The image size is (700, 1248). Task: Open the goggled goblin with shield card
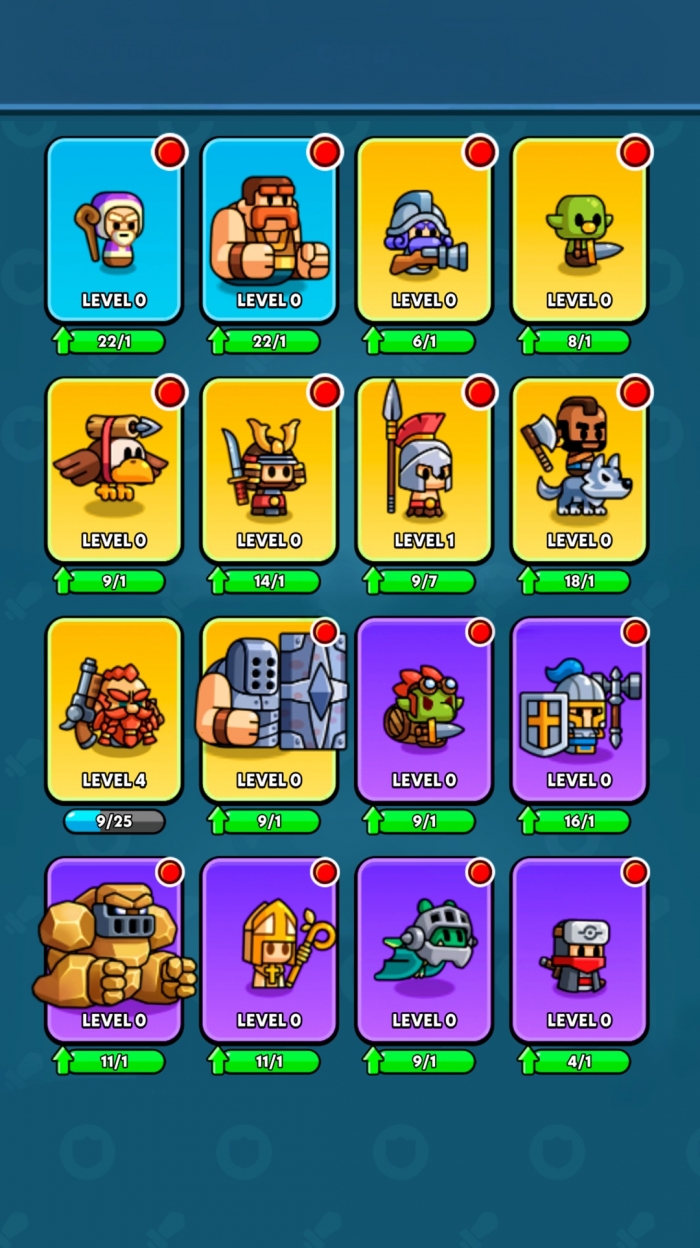coord(424,710)
